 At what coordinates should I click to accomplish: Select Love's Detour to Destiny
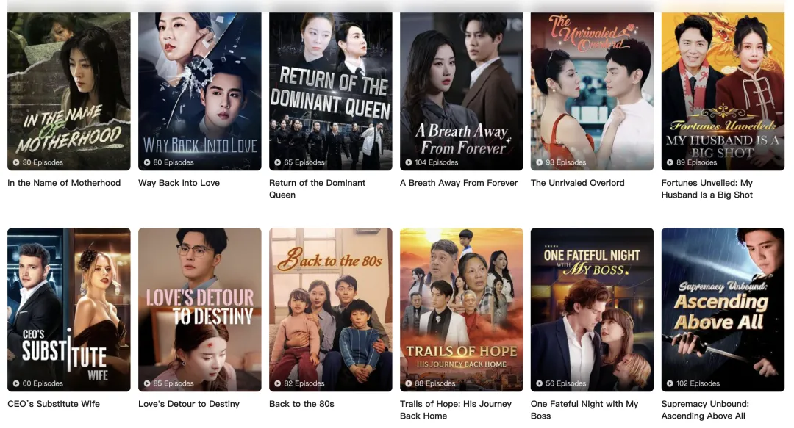[x=199, y=309]
